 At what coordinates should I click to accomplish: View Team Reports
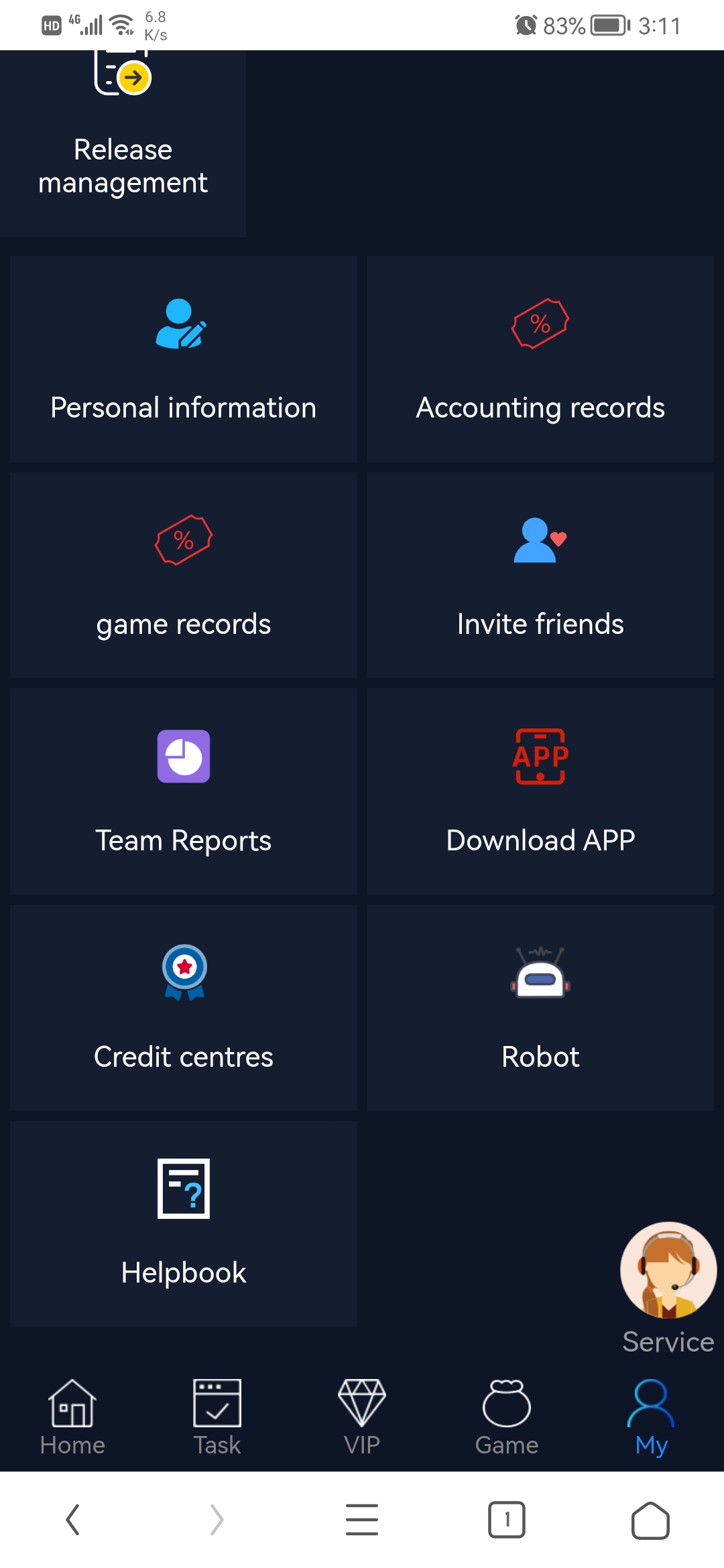tap(183, 791)
